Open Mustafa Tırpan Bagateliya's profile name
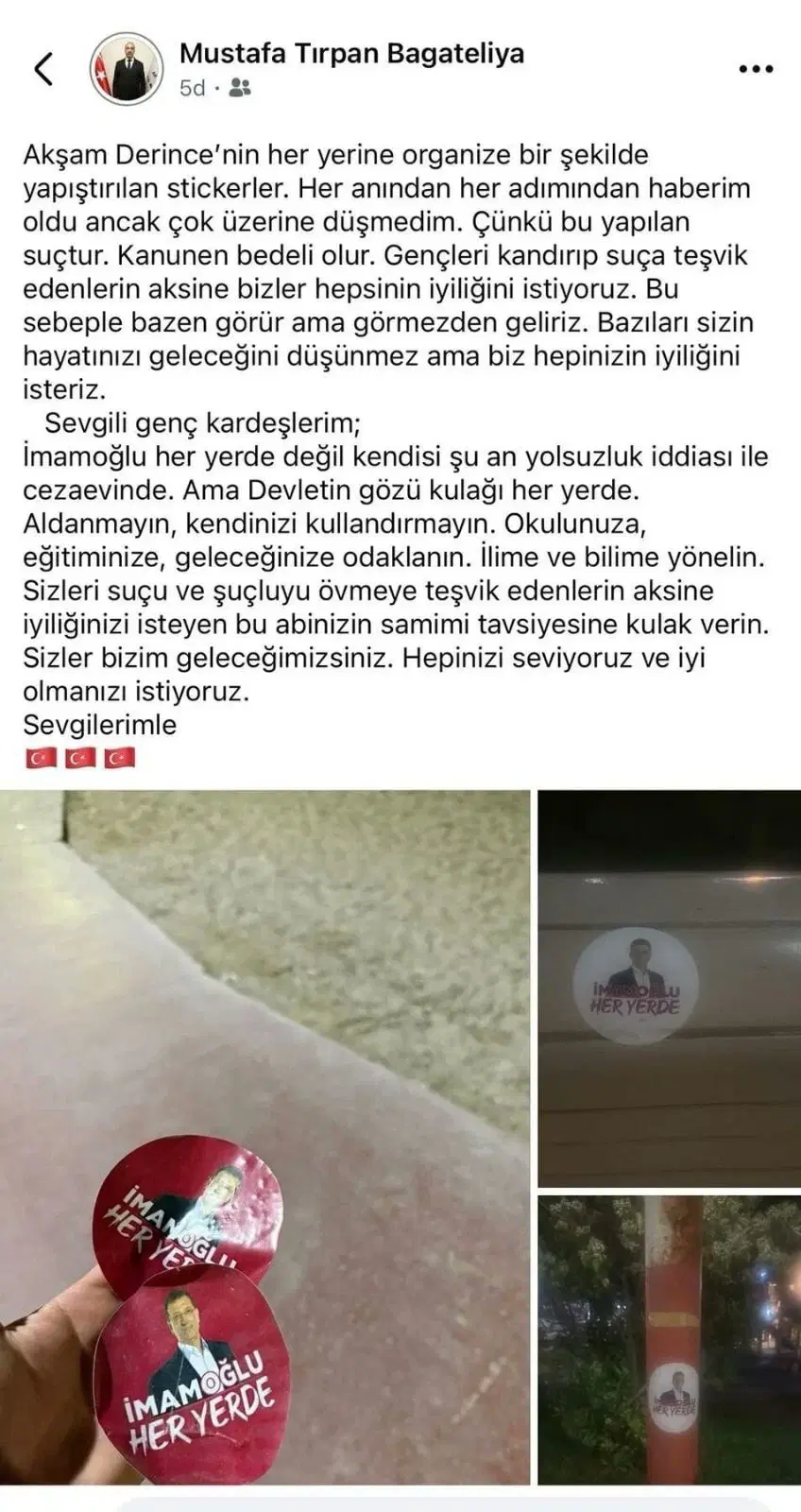Screen dimensions: 801x1512 point(351,53)
